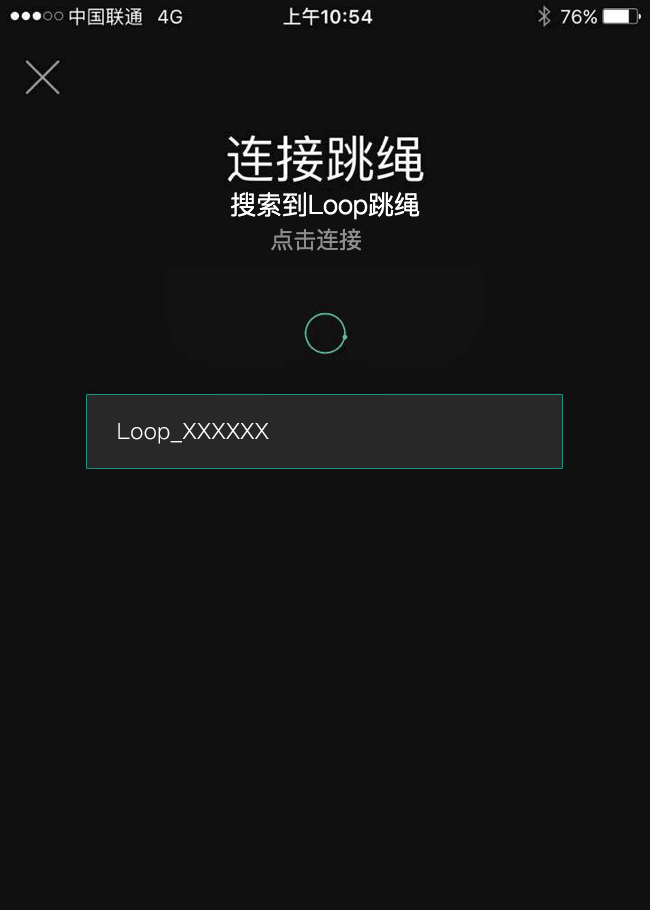Close the connect jump rope screen
The image size is (650, 910).
(x=42, y=77)
